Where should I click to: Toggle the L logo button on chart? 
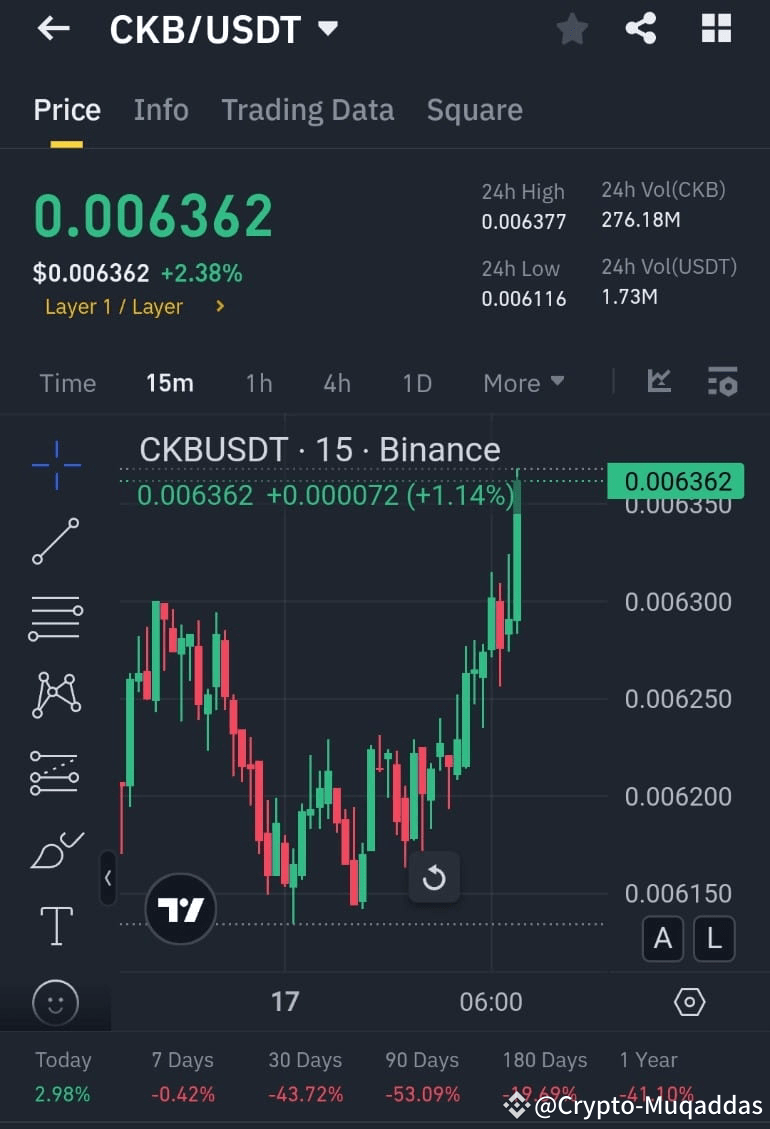click(x=714, y=938)
